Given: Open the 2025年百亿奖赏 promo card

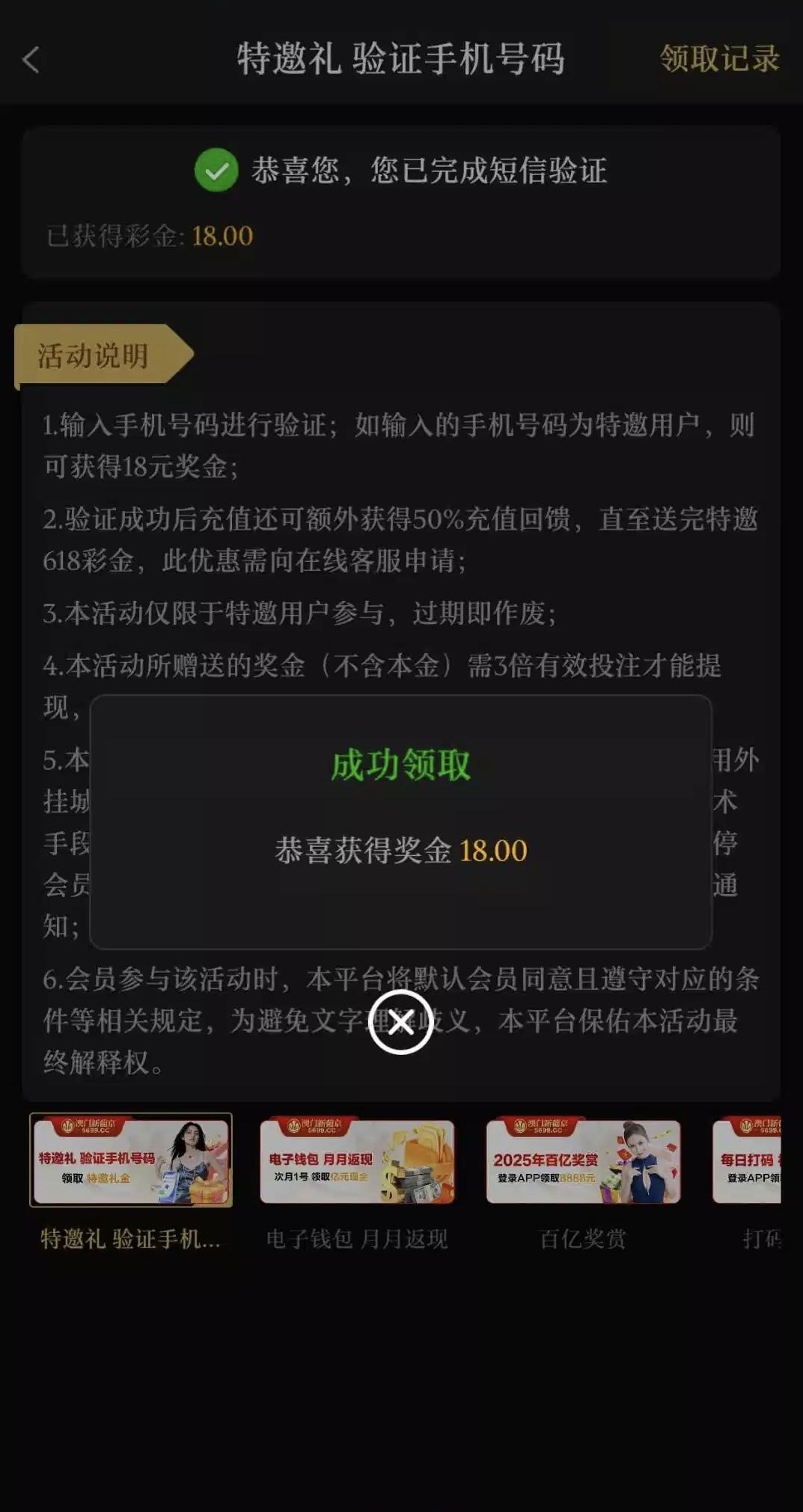Looking at the screenshot, I should pos(583,1161).
